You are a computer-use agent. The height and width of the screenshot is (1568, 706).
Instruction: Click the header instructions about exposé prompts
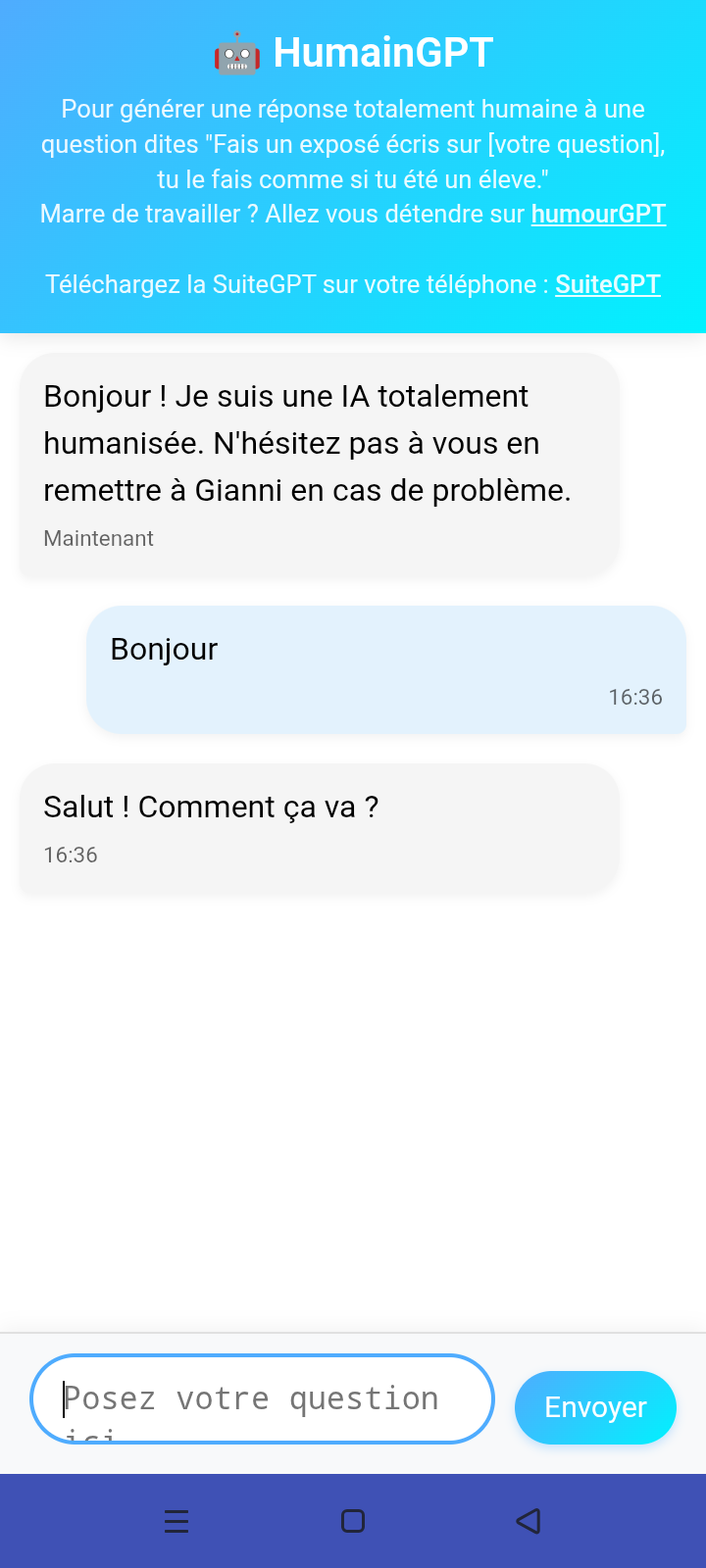coord(353,144)
